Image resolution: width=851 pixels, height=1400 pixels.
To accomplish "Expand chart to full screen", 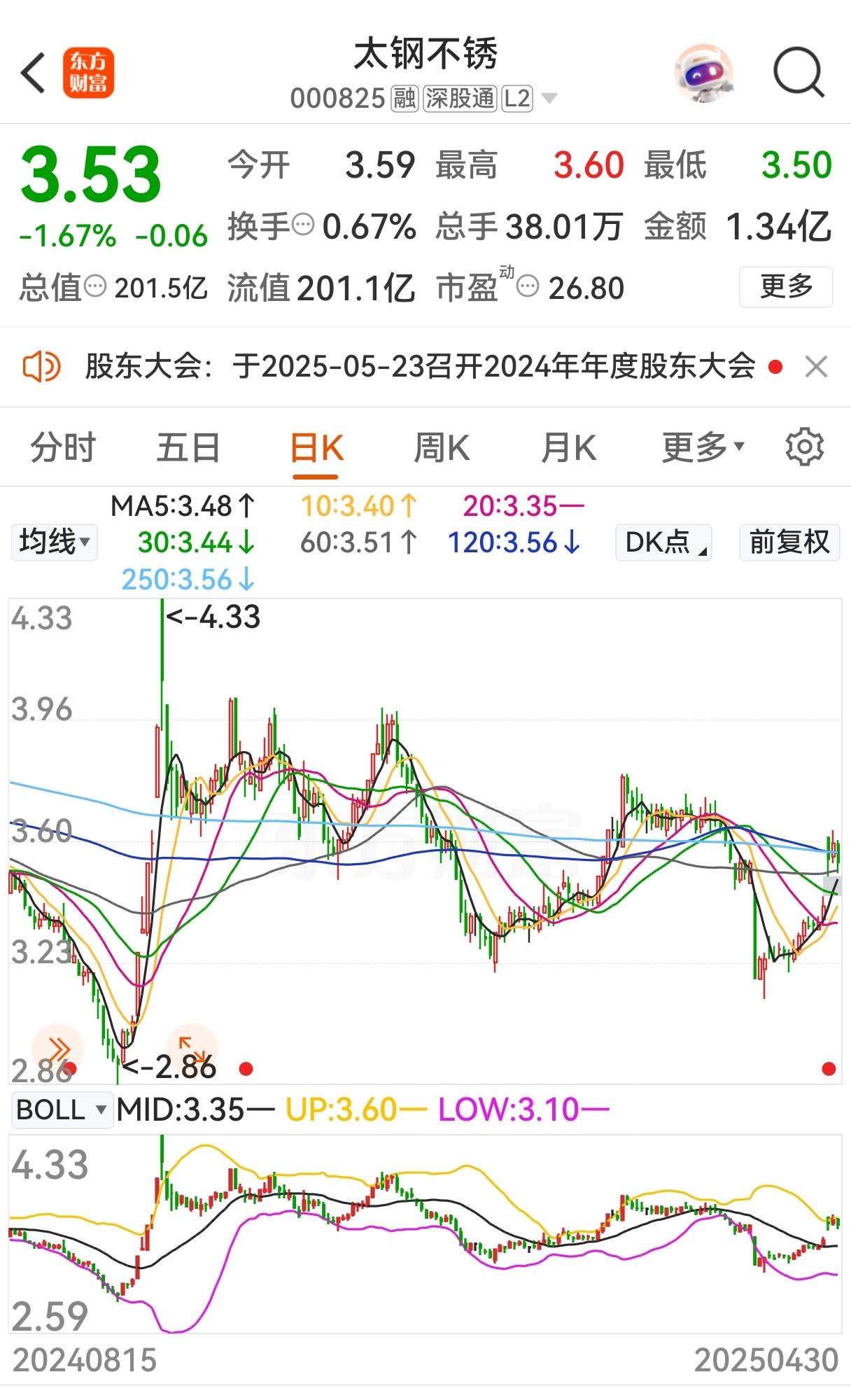I will (x=192, y=1049).
